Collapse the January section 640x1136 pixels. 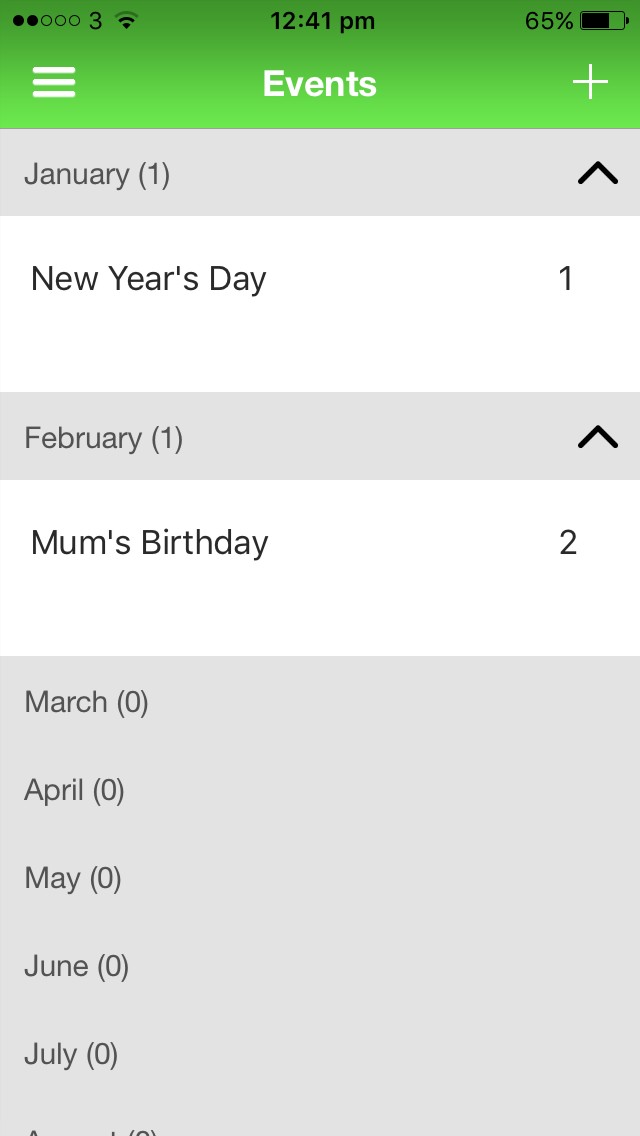(x=598, y=174)
